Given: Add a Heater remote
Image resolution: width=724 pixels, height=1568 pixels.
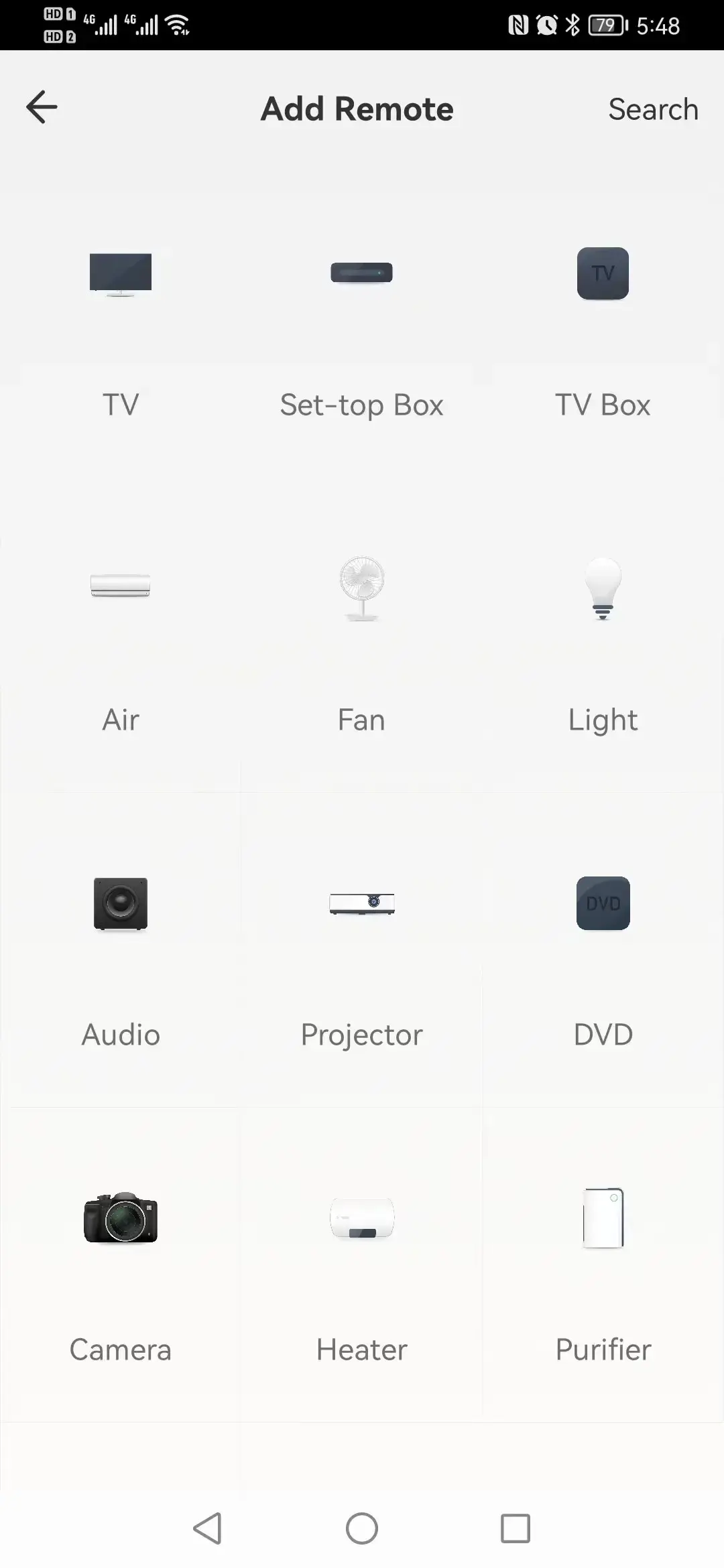Looking at the screenshot, I should click(x=361, y=1266).
